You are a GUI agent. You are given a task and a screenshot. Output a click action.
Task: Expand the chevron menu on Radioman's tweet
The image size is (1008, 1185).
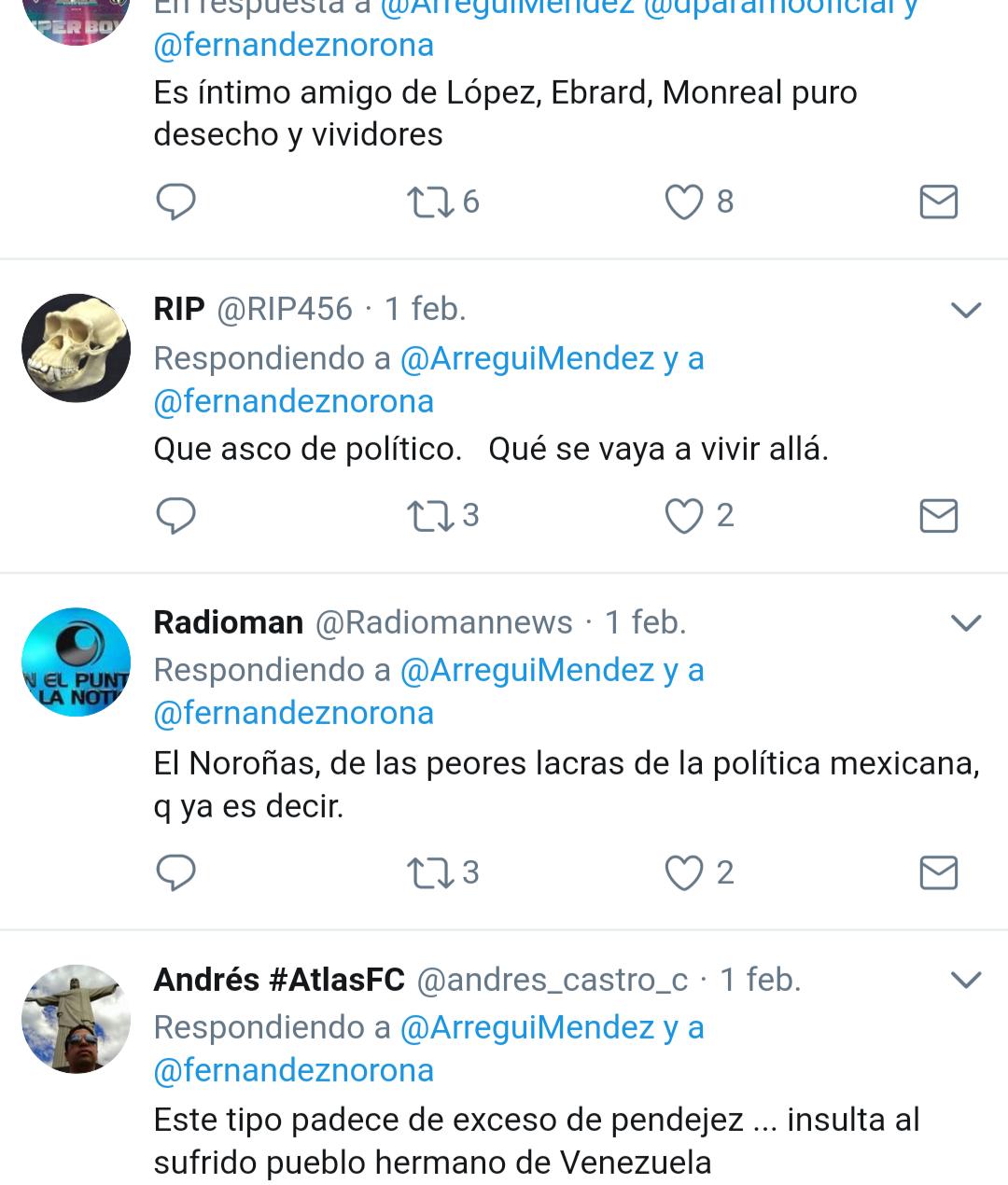point(965,622)
